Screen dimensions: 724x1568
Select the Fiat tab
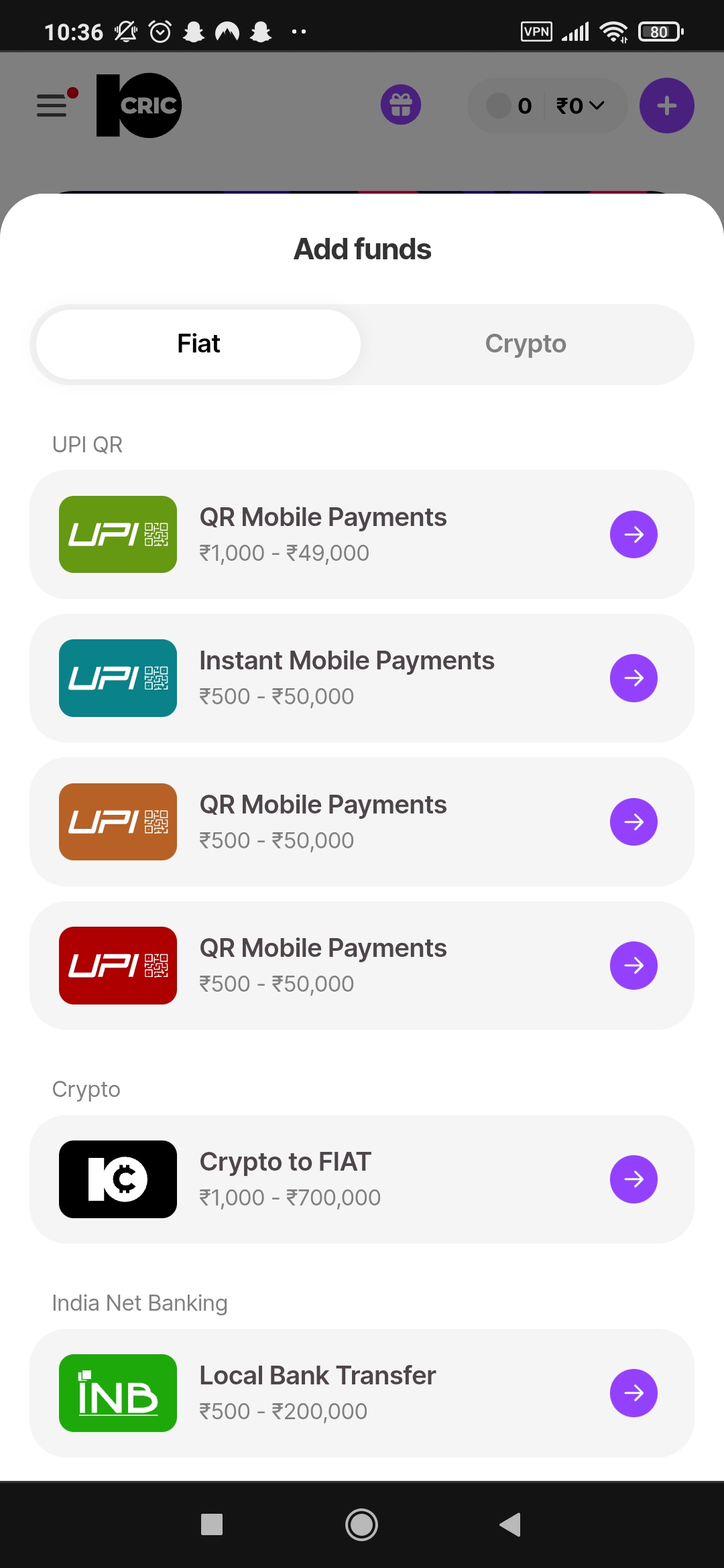coord(197,344)
